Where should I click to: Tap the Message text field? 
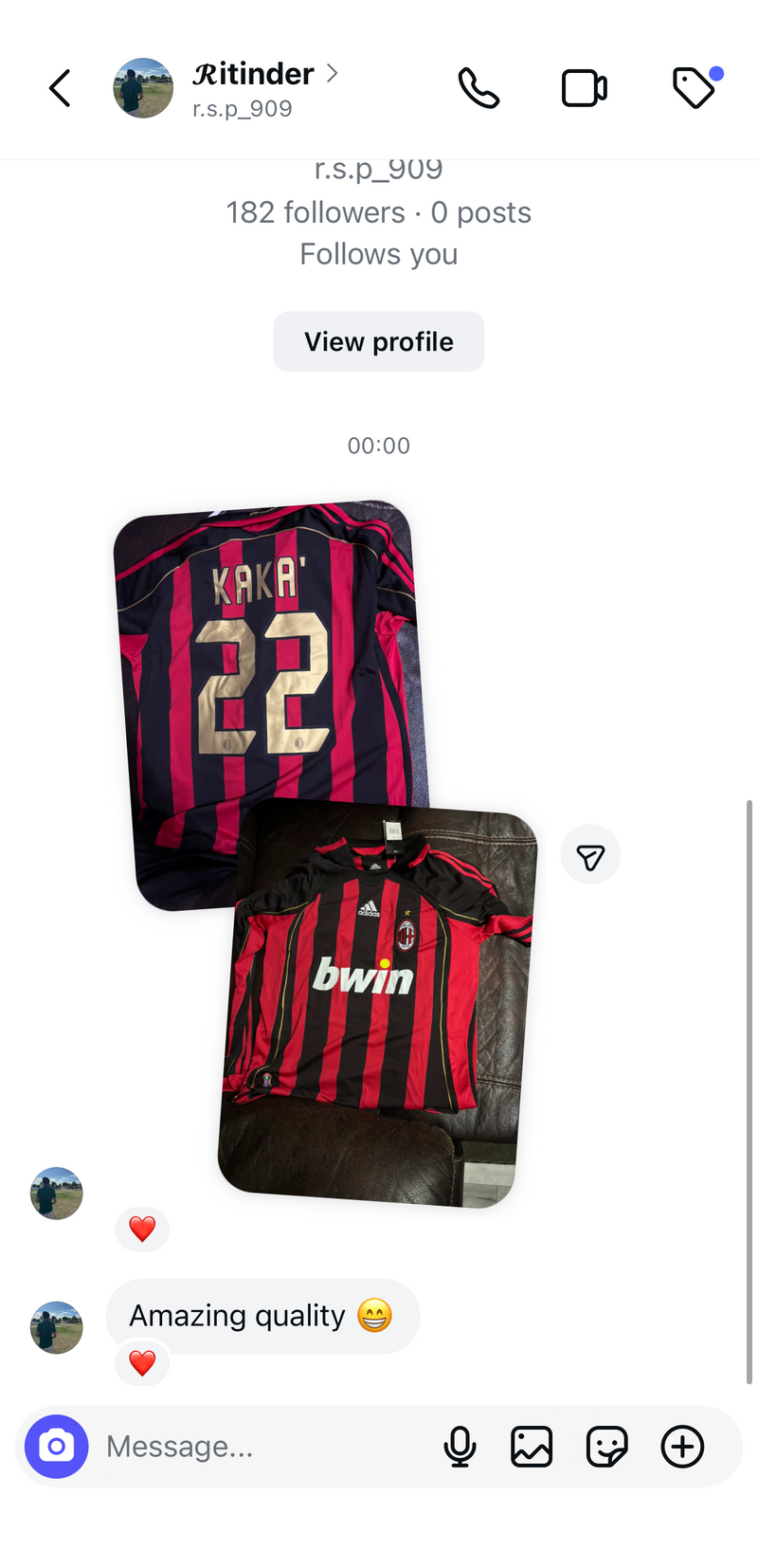tap(237, 1446)
